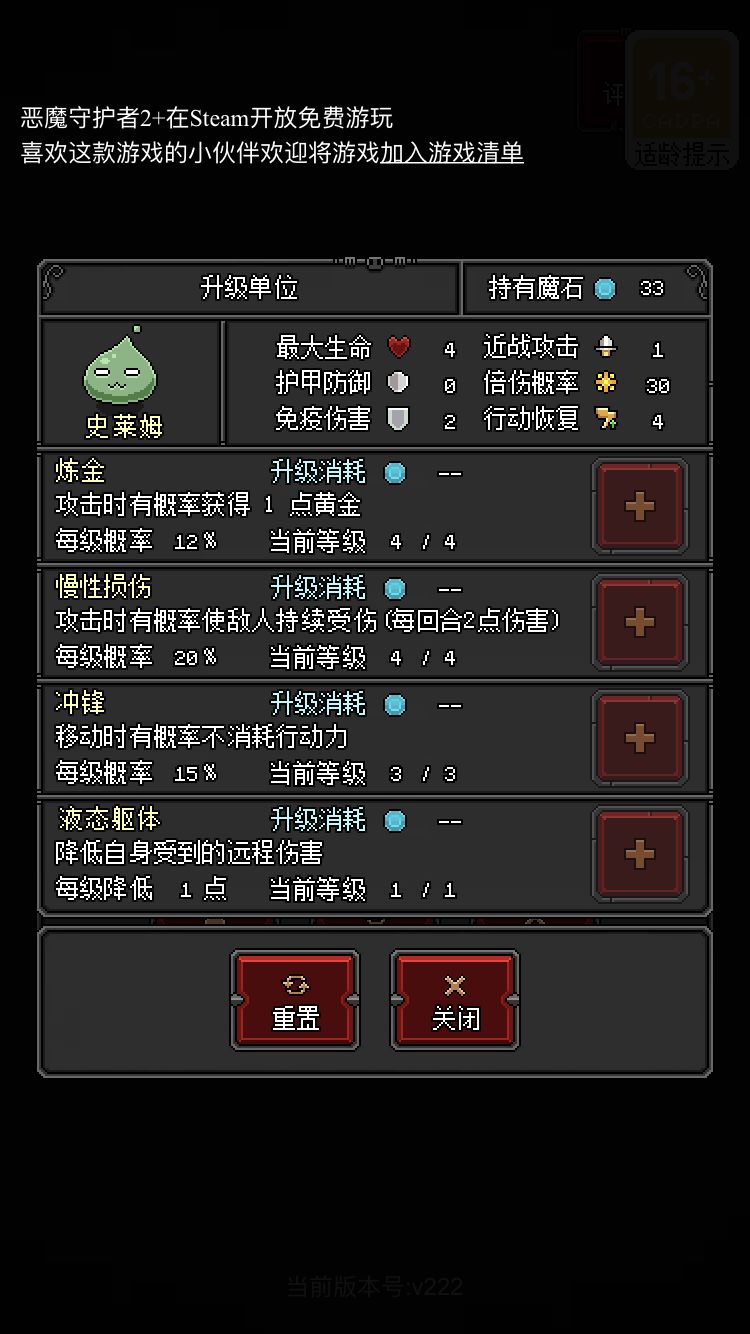This screenshot has width=750, height=1334.
Task: Click the 16+ age rating badge
Action: 681,85
